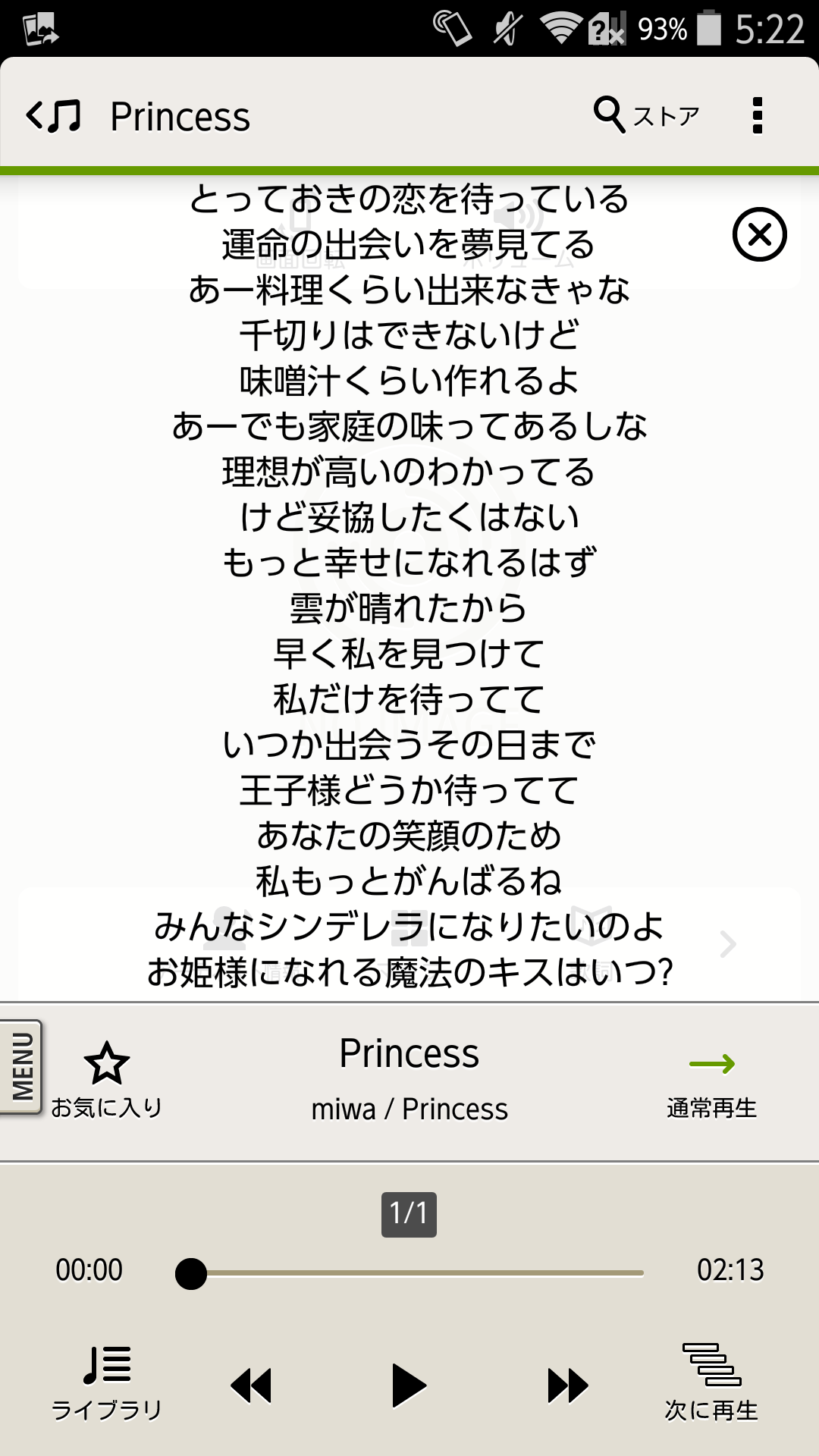
Task: Close the lyrics overlay
Action: [x=759, y=234]
